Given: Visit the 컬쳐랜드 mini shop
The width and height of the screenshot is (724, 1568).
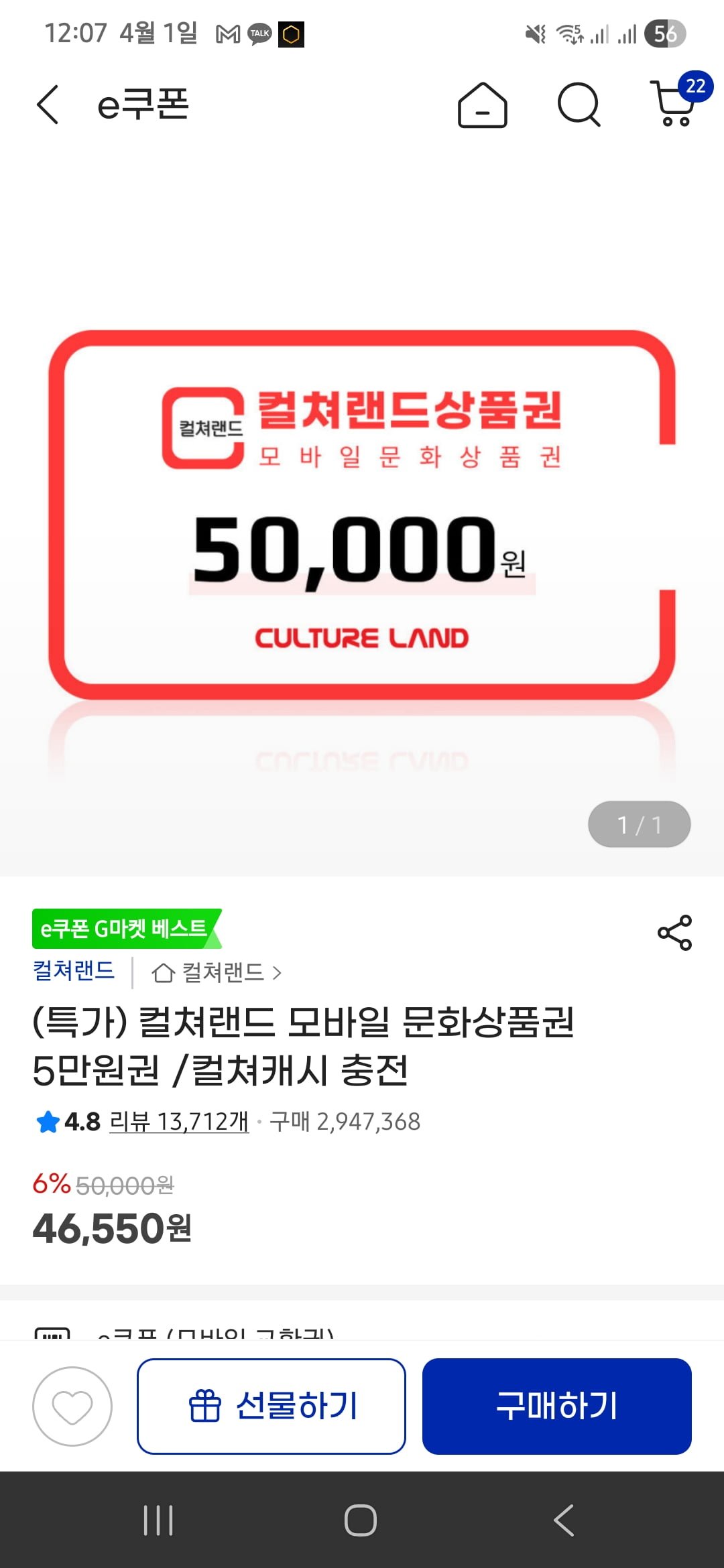Looking at the screenshot, I should (x=217, y=972).
